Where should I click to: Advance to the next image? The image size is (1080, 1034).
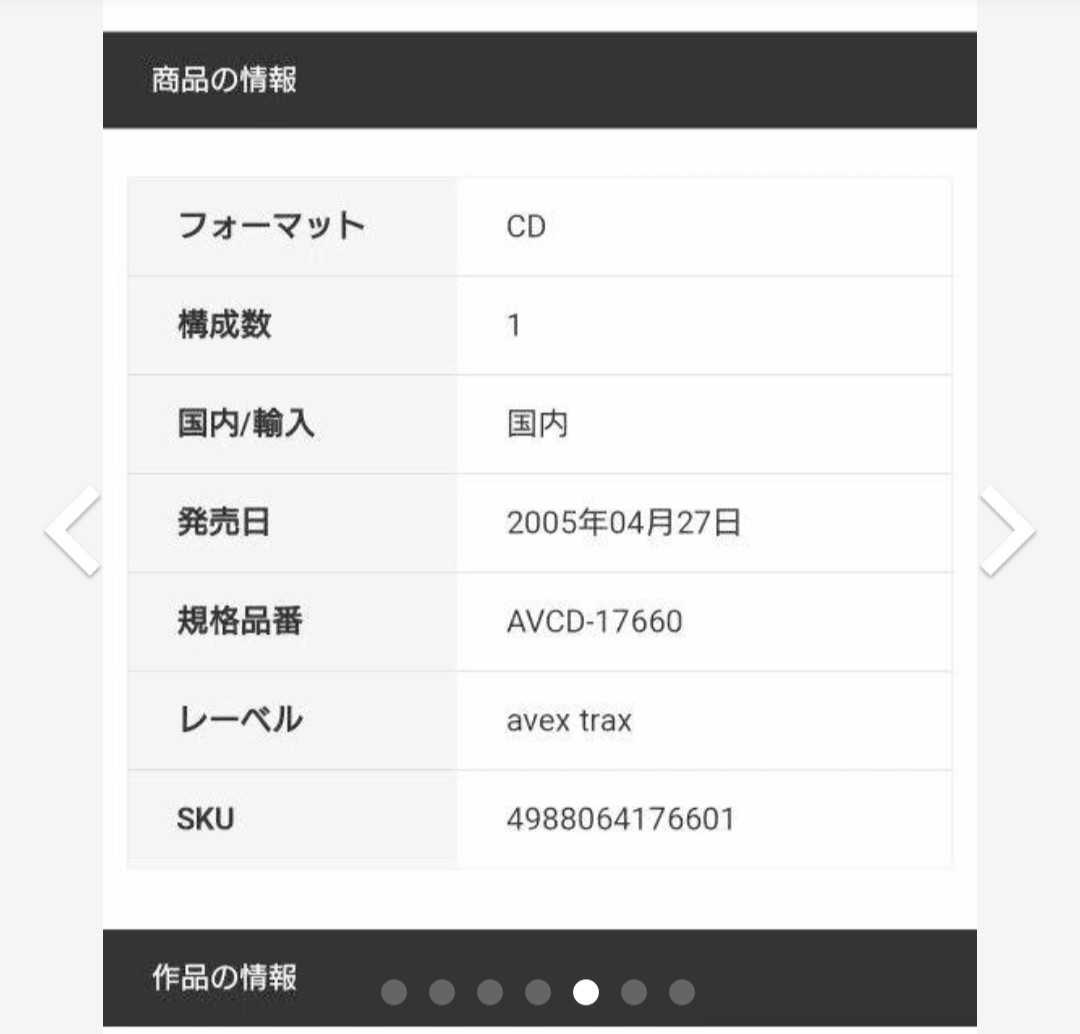1006,531
